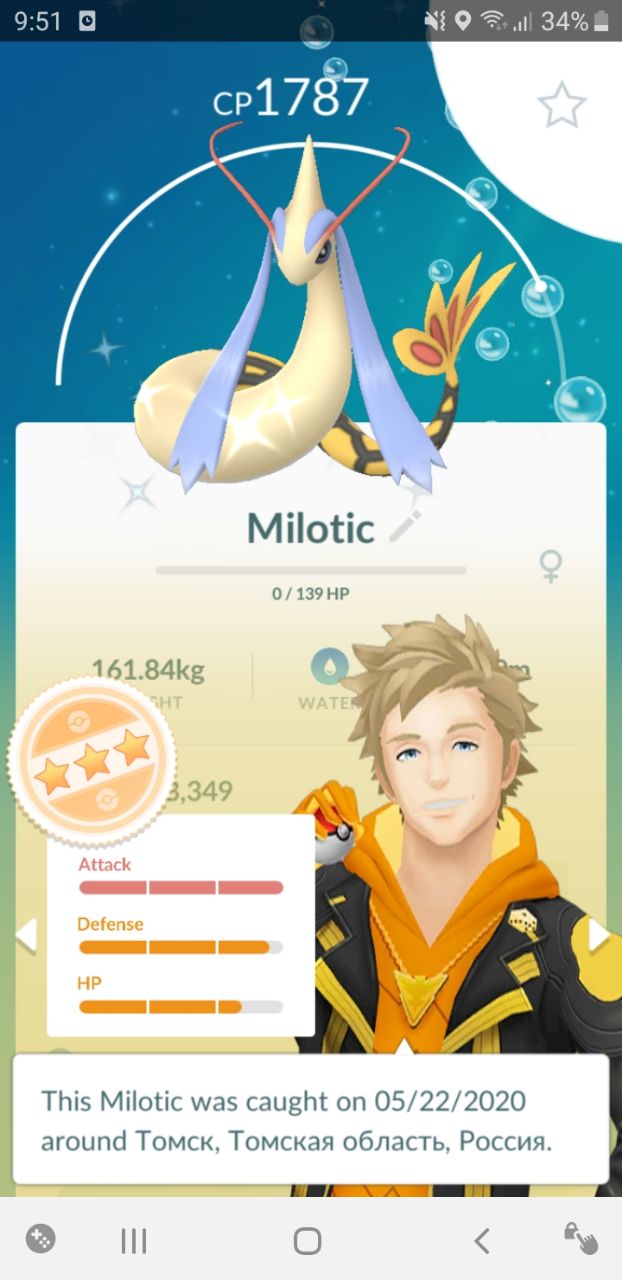The image size is (622, 1280).
Task: Navigate back with system back button
Action: point(482,1241)
